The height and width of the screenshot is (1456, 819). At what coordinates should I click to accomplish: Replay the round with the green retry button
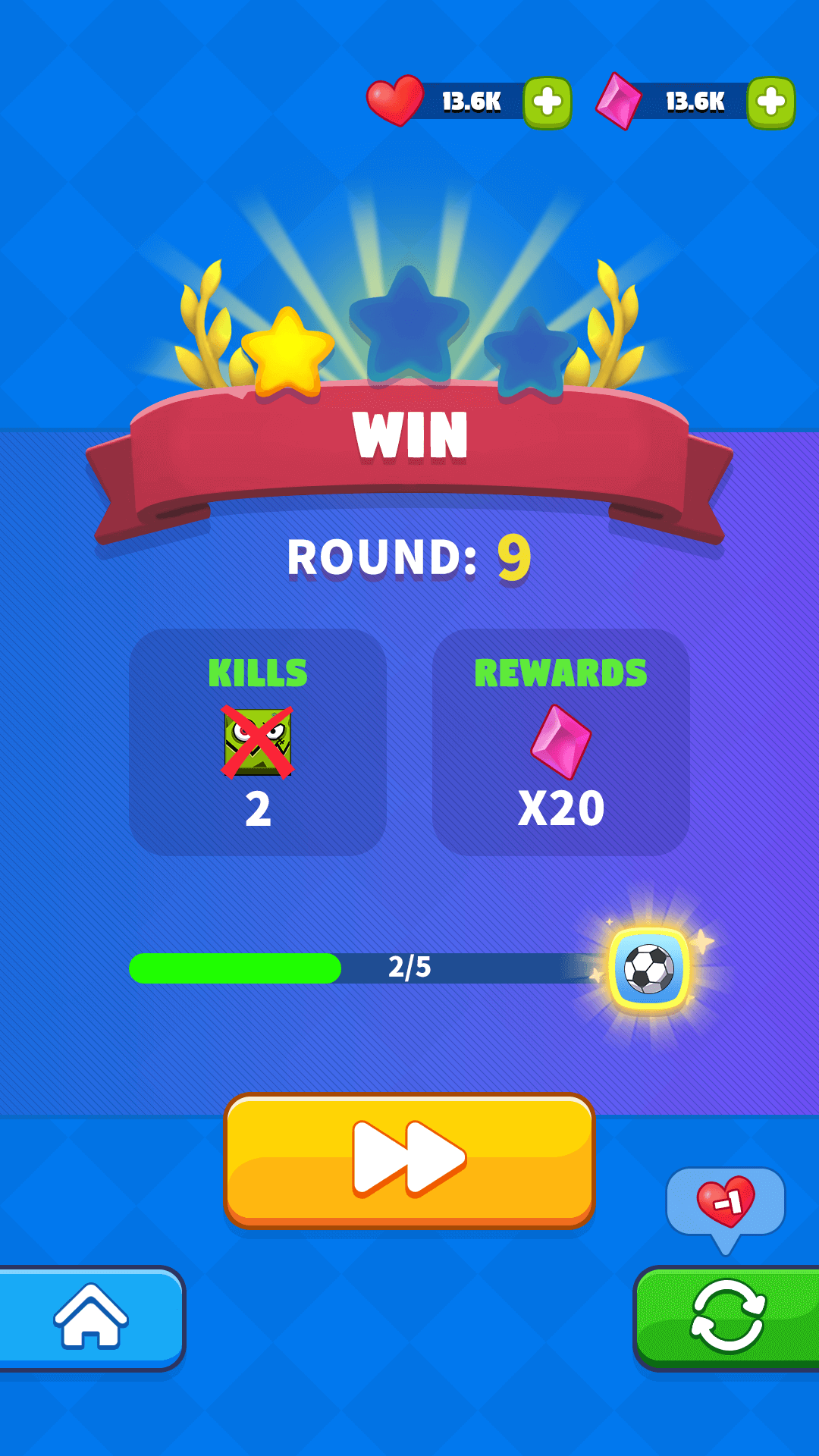coord(728,1318)
